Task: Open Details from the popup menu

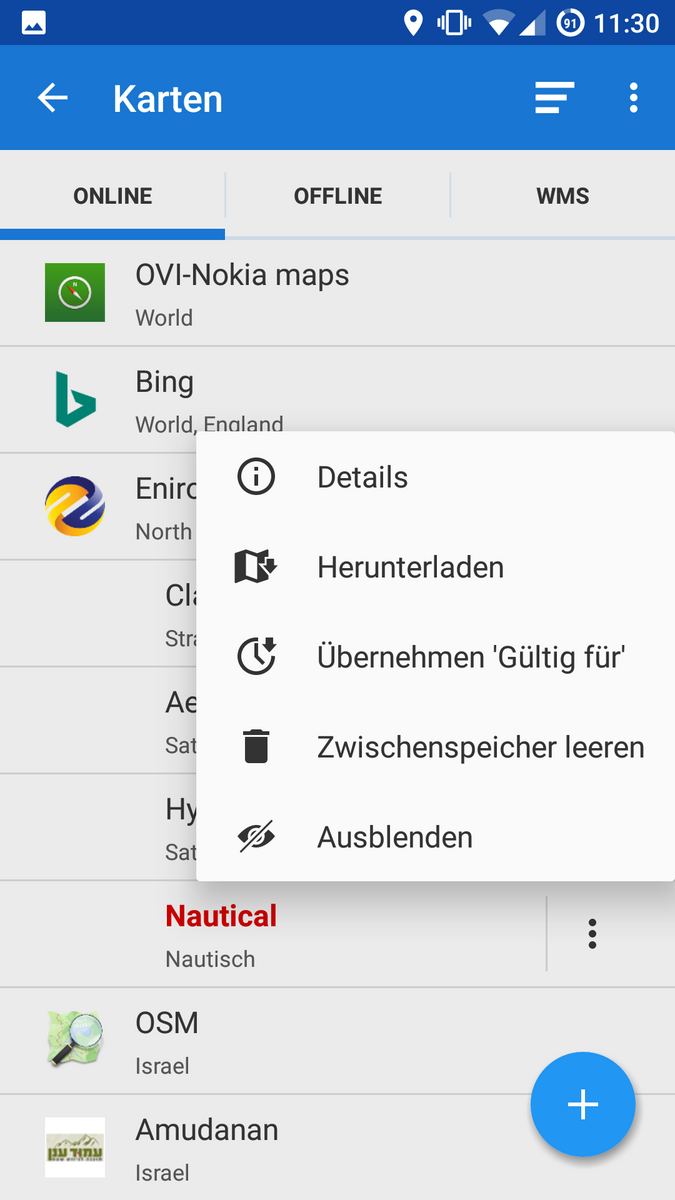Action: point(436,477)
